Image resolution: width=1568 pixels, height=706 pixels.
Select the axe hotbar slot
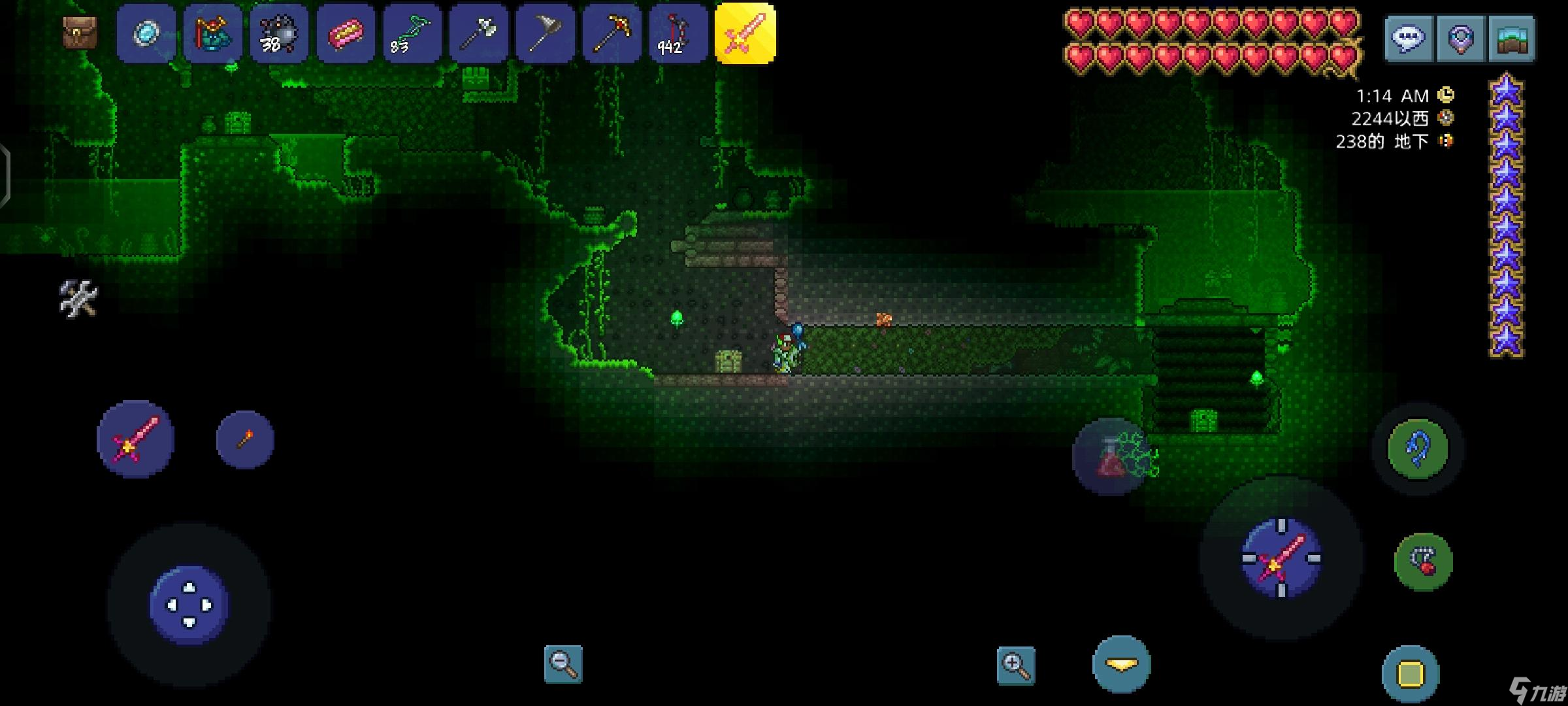(479, 33)
